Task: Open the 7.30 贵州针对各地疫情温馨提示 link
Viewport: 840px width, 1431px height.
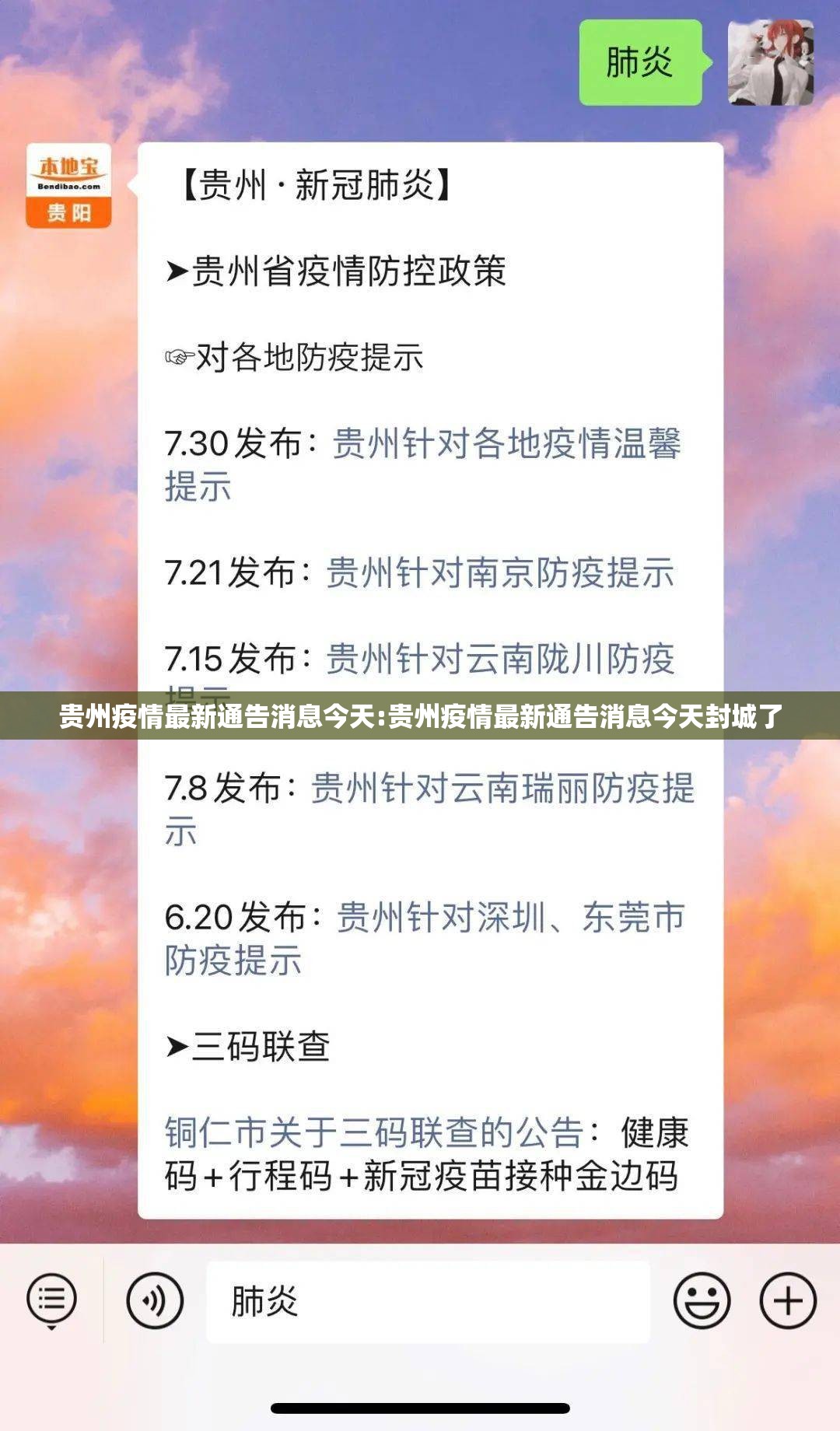Action: [x=506, y=444]
